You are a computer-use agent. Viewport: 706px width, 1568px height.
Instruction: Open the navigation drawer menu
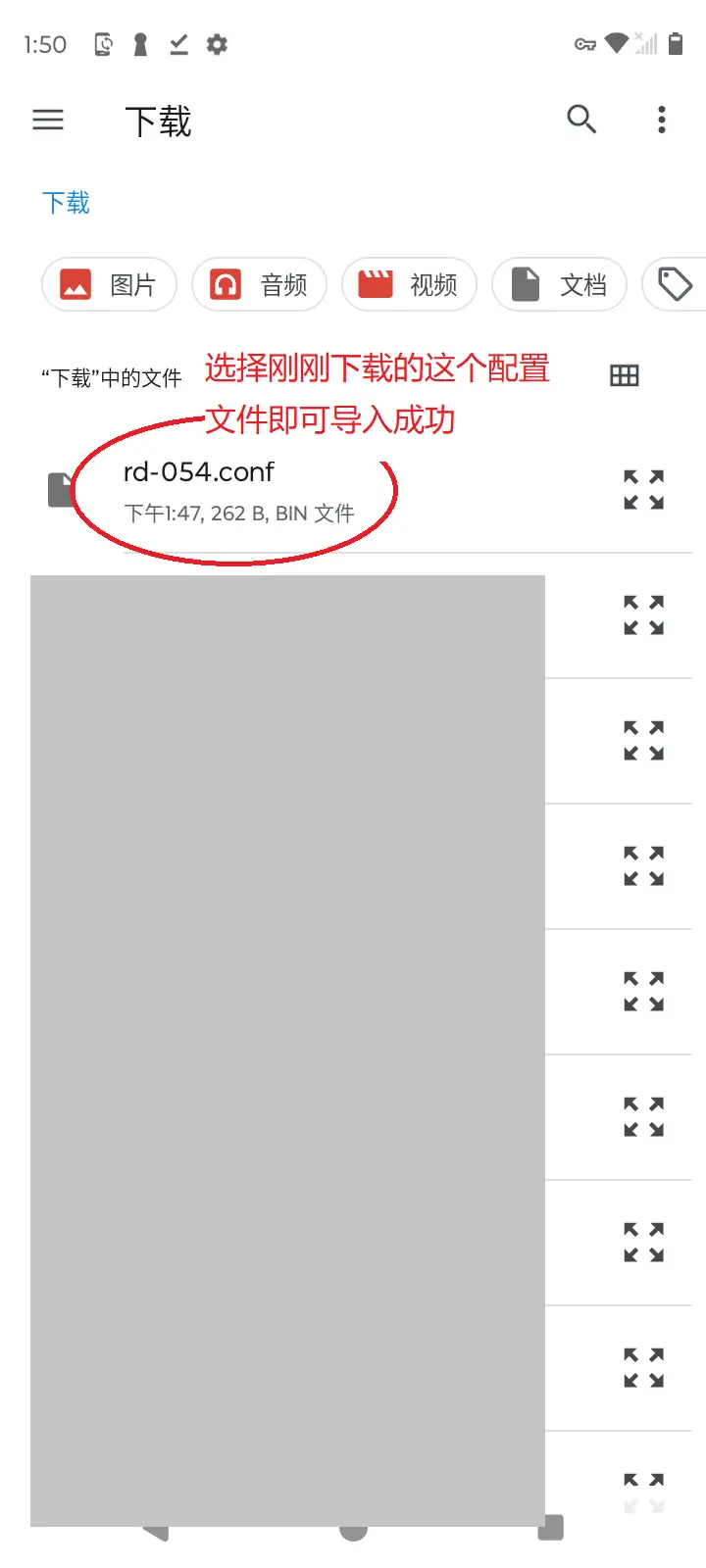coord(48,121)
